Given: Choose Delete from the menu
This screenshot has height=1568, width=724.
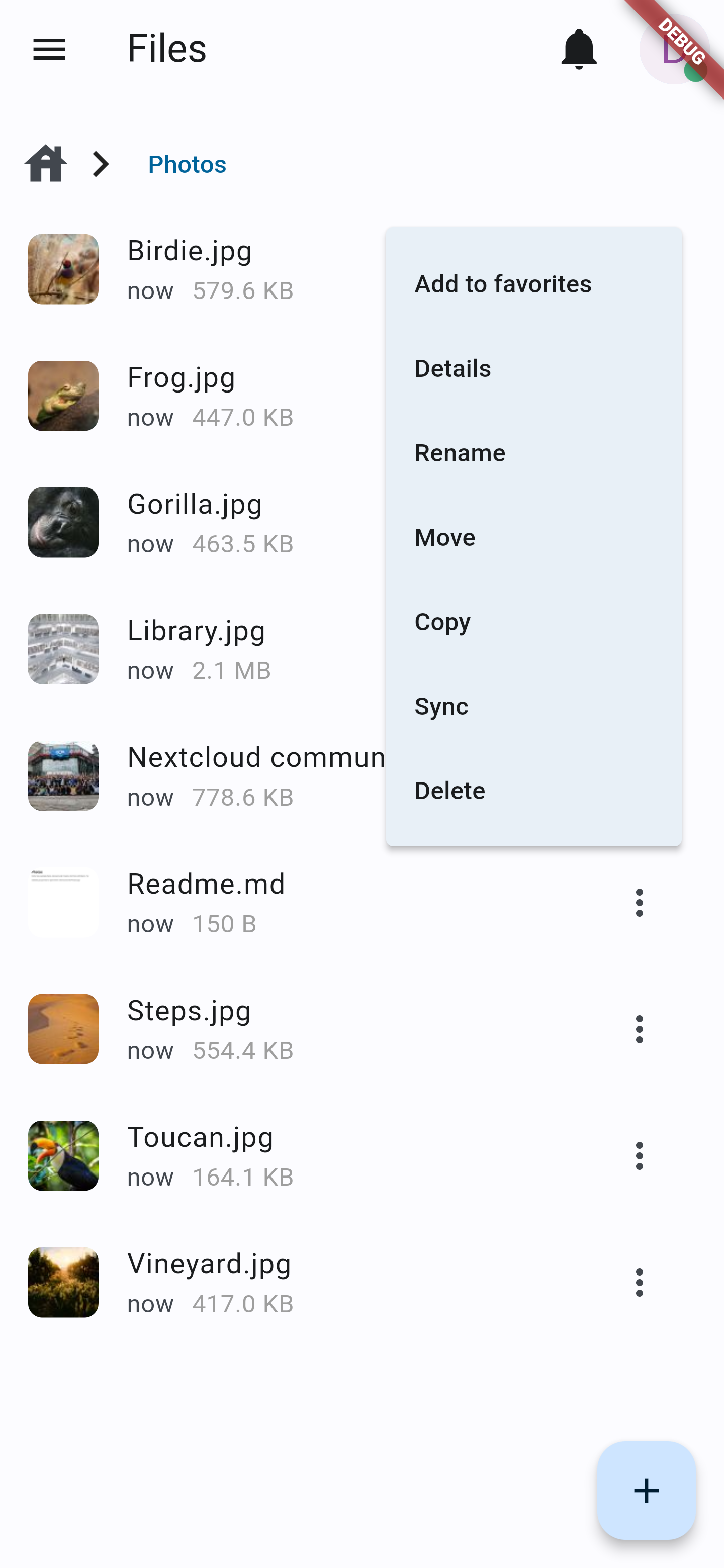Looking at the screenshot, I should (x=533, y=791).
